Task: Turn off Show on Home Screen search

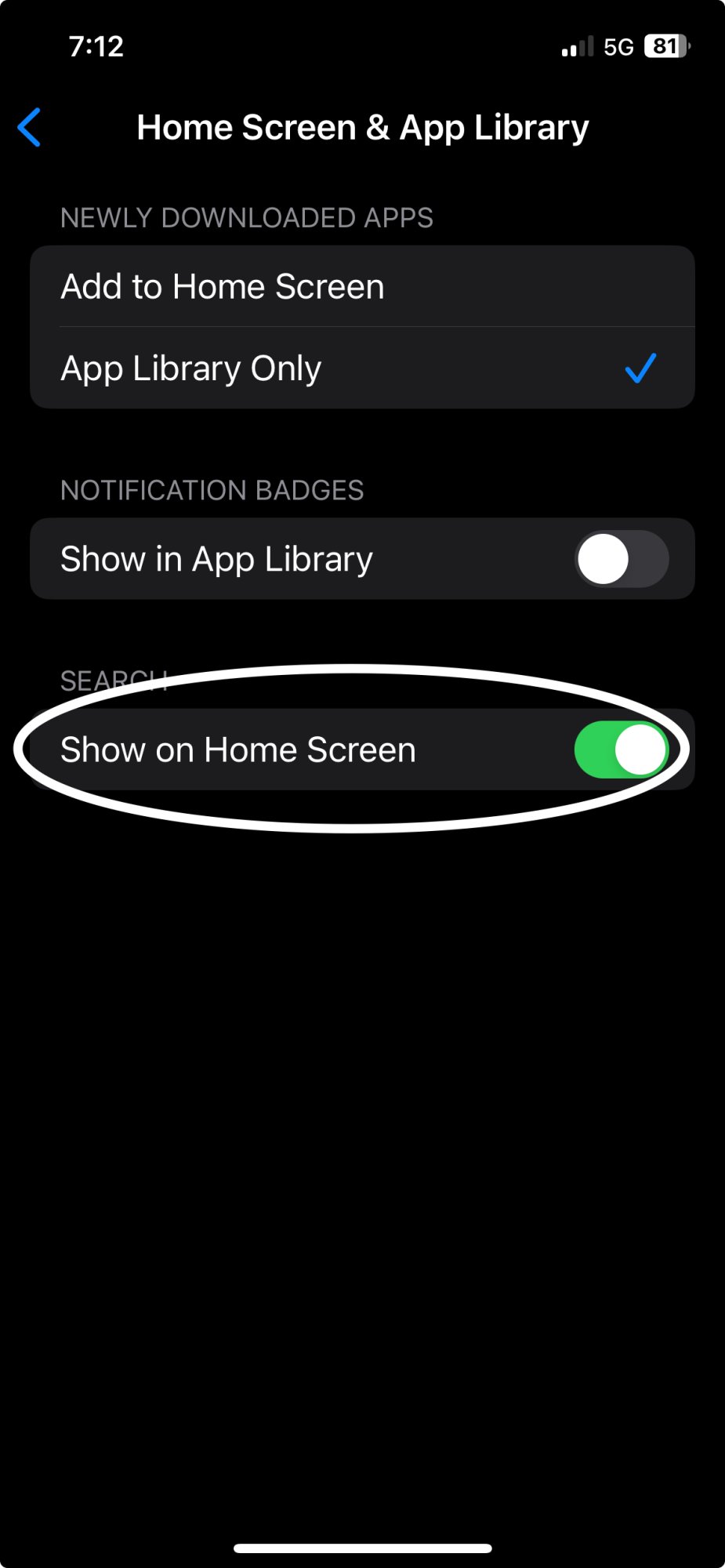Action: [x=621, y=750]
